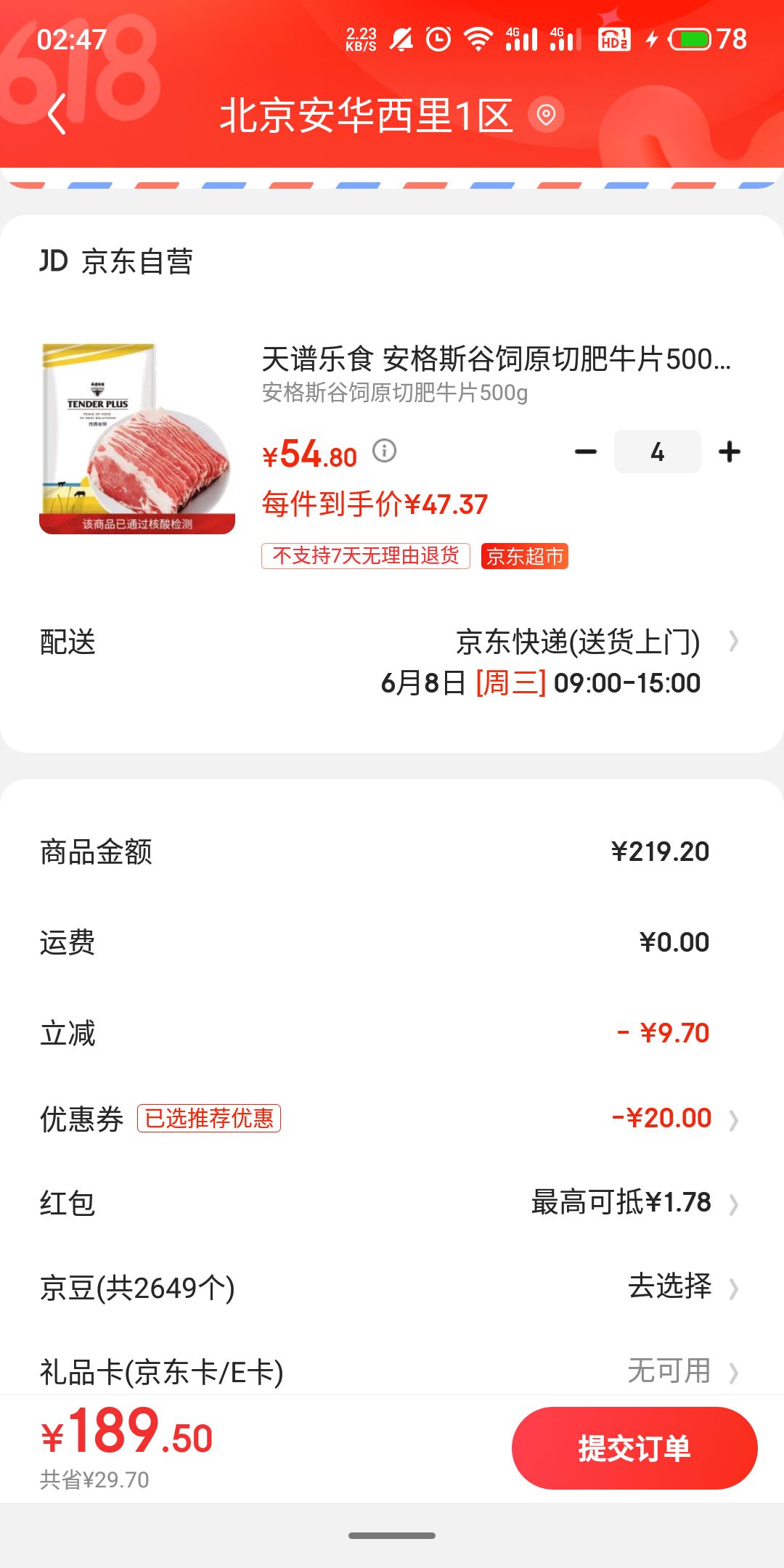Open the 礼品卡 gift card row
This screenshot has height=1568, width=784.
[x=392, y=1371]
